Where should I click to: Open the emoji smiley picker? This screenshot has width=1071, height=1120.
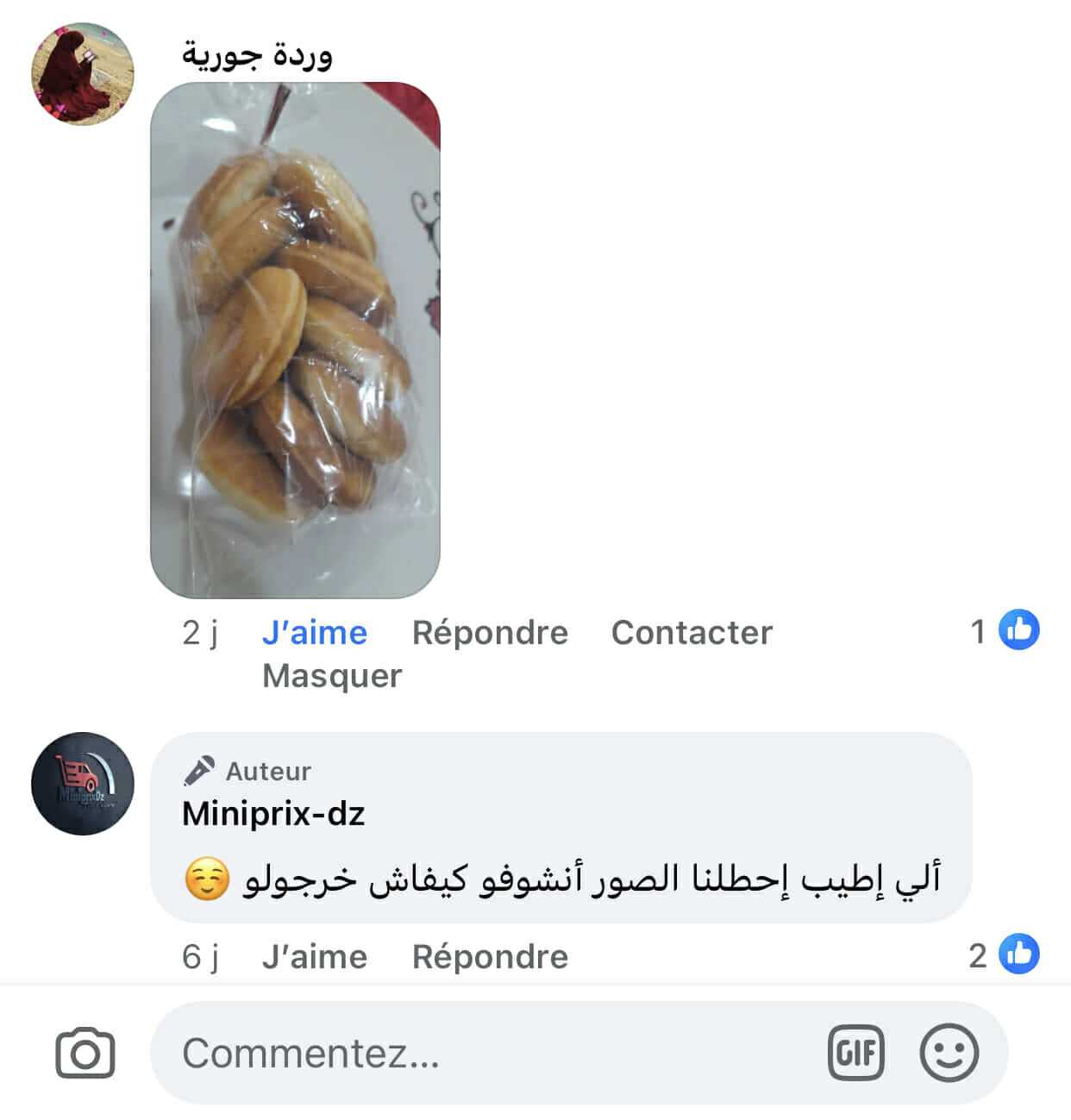click(x=949, y=1053)
